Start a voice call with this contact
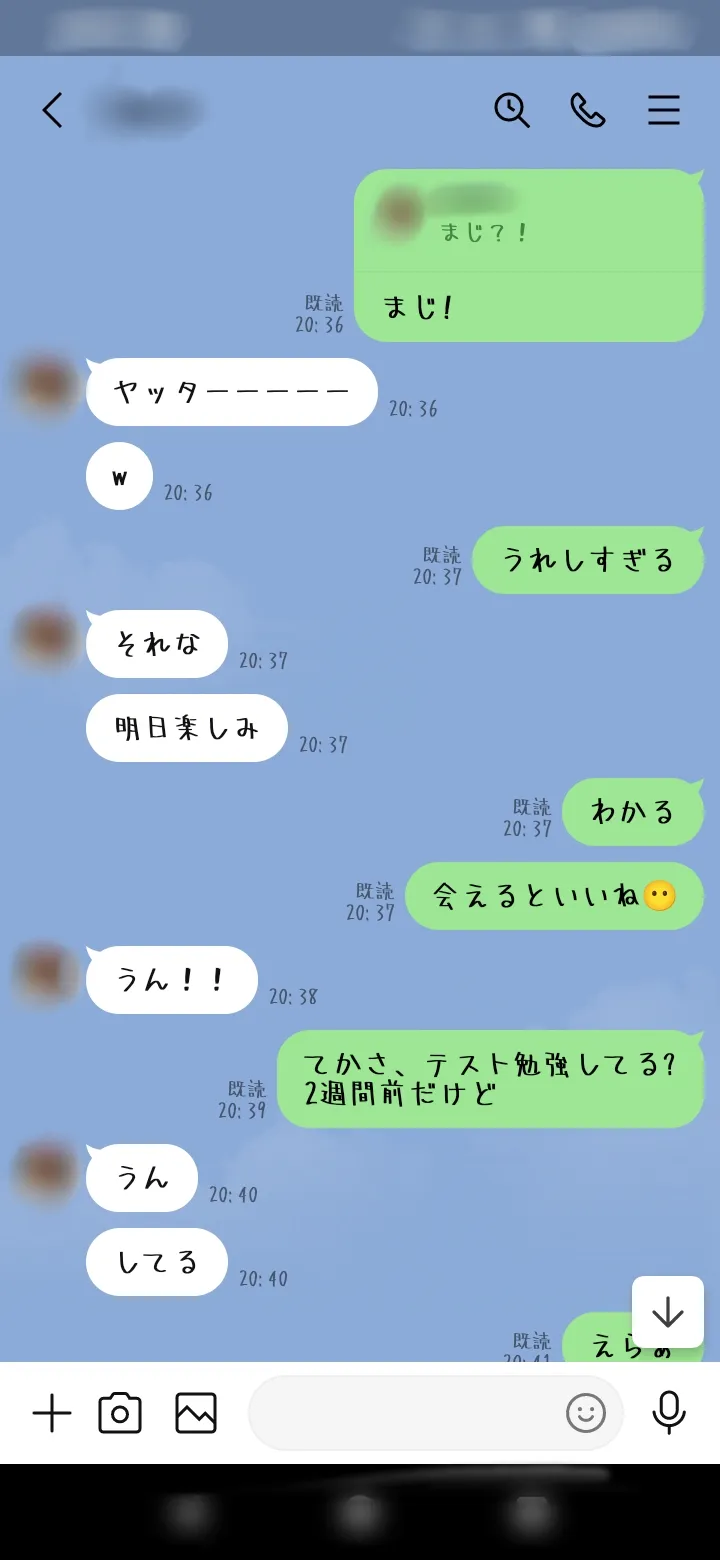This screenshot has width=720, height=1560. 588,110
